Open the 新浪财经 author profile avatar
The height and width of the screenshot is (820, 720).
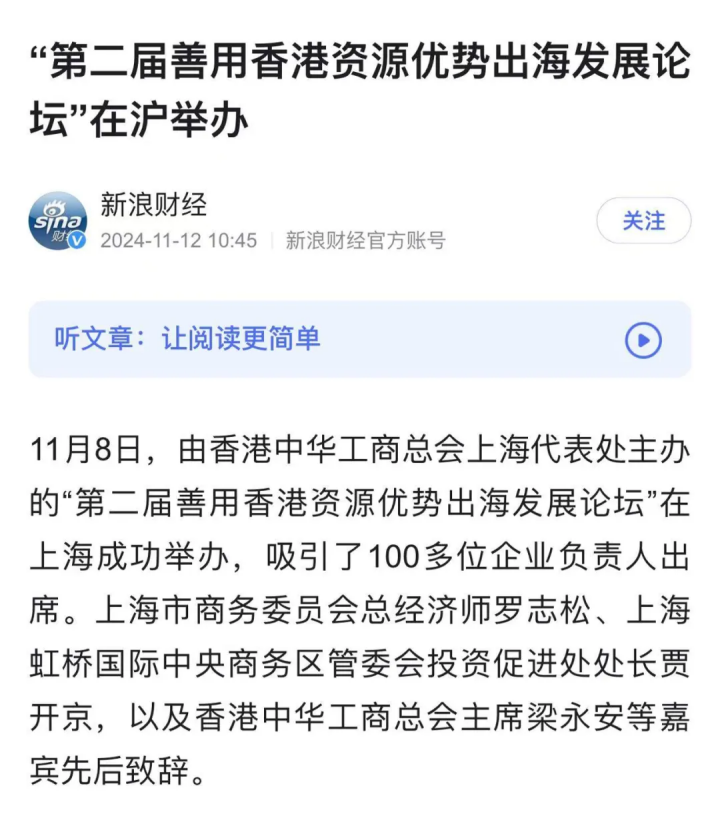(x=57, y=221)
